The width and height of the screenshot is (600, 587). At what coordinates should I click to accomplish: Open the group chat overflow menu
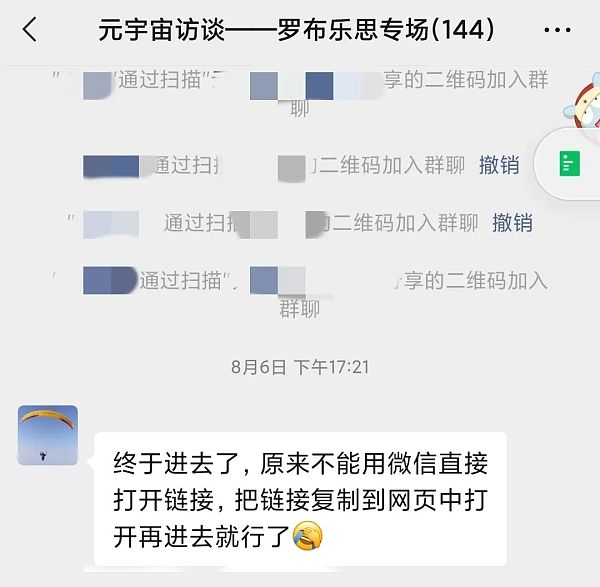[557, 30]
